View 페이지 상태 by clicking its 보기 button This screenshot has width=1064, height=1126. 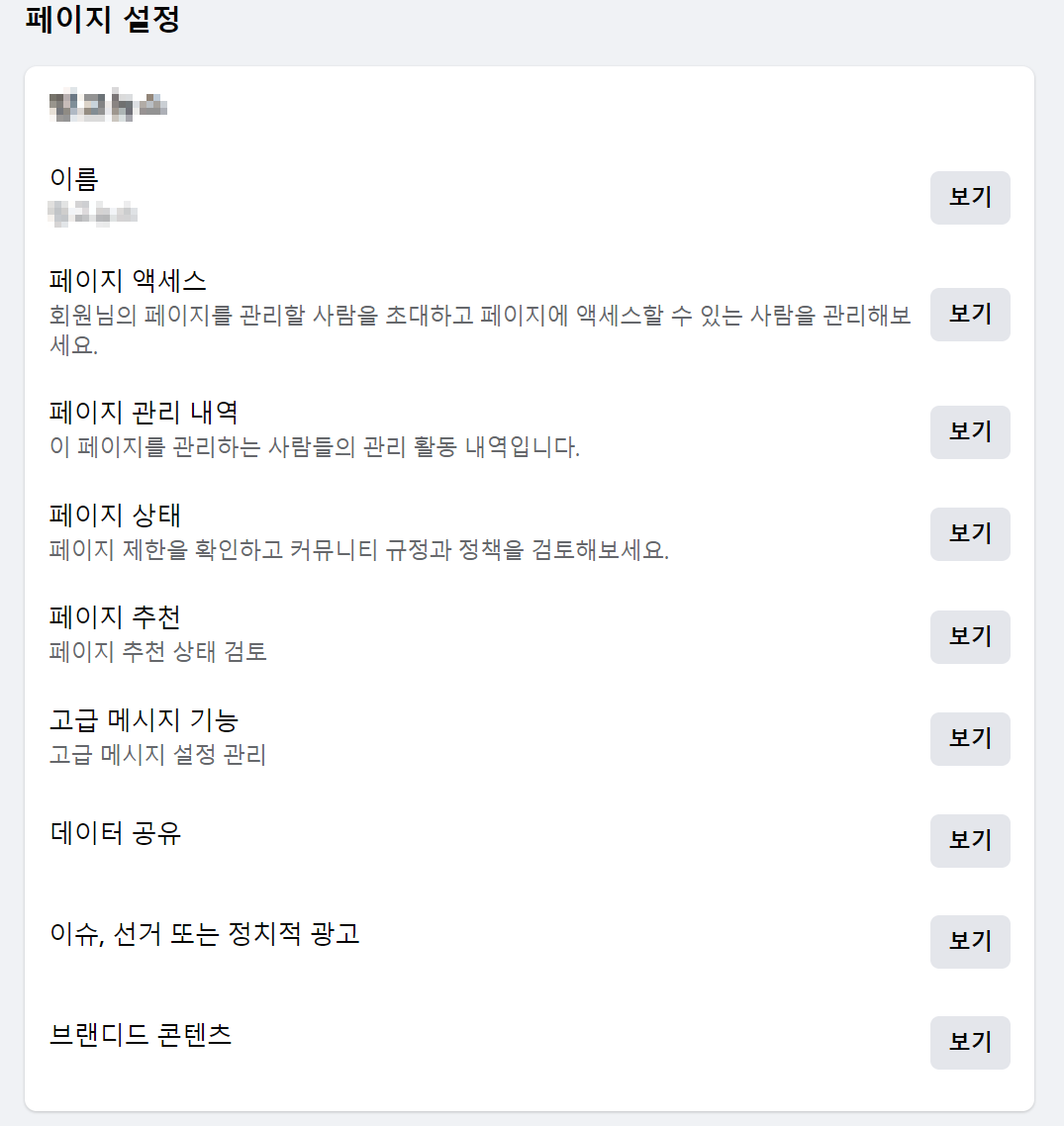[970, 534]
